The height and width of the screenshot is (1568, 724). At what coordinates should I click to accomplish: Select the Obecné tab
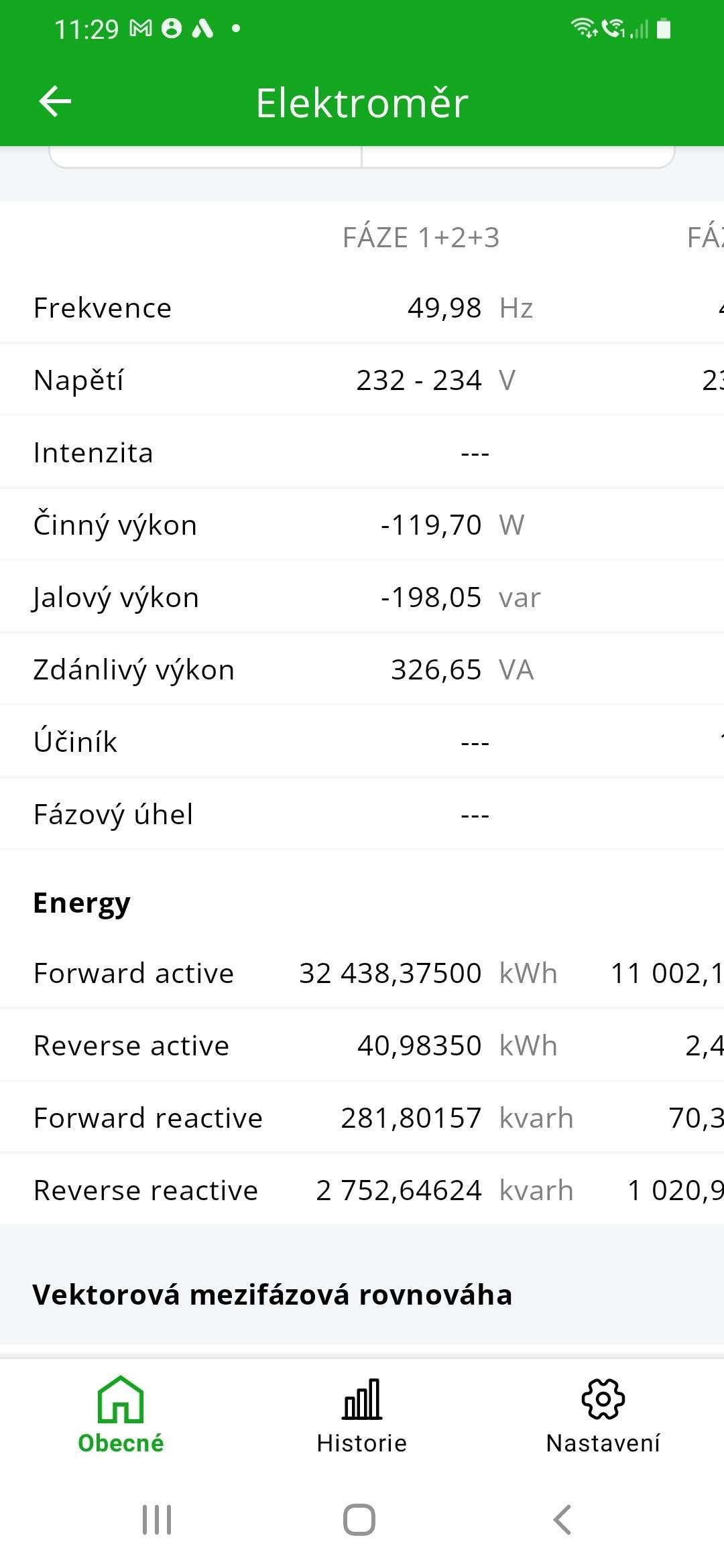[x=121, y=1415]
